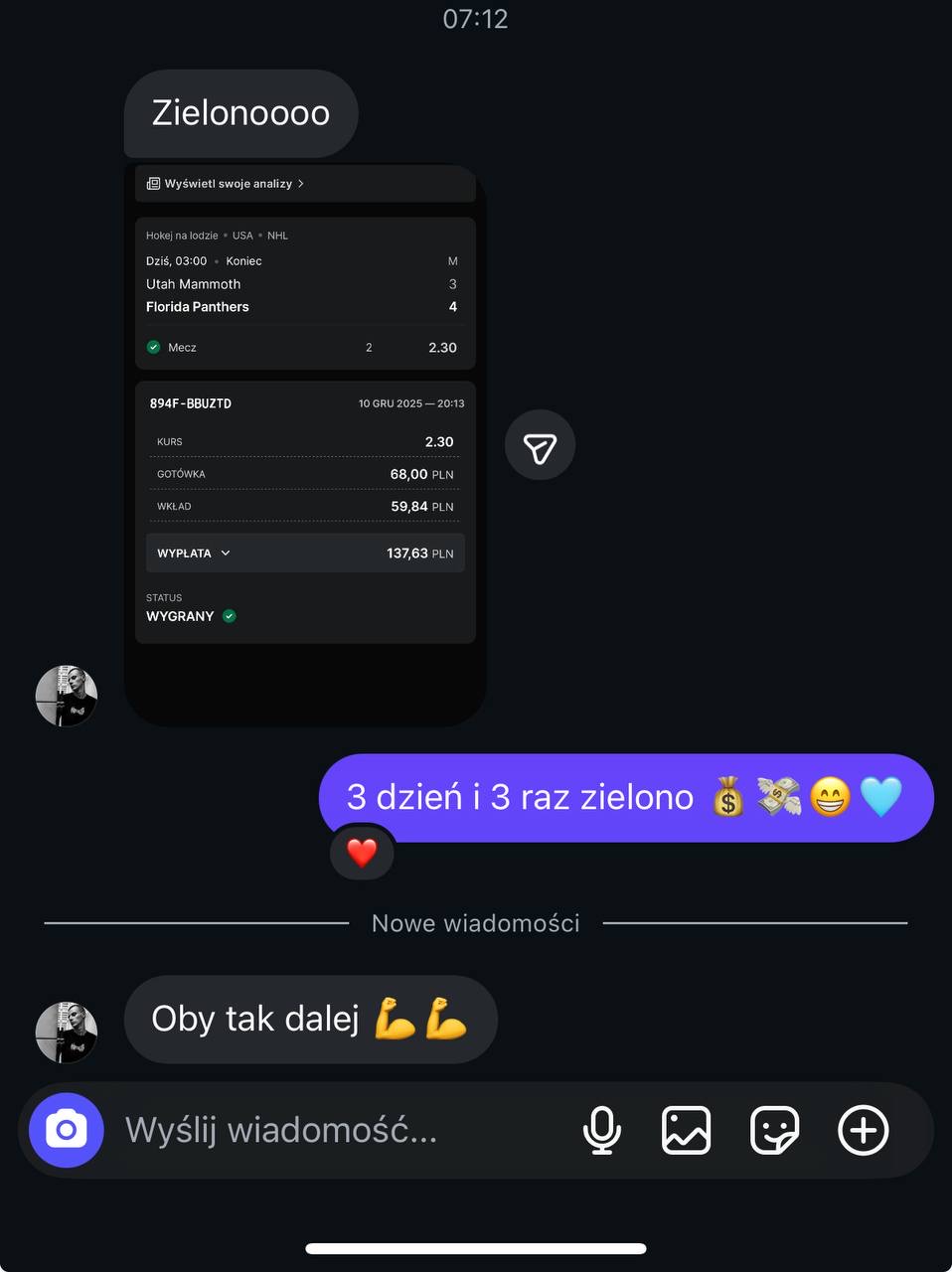
Task: Open the shared bet slip image
Action: point(305,442)
